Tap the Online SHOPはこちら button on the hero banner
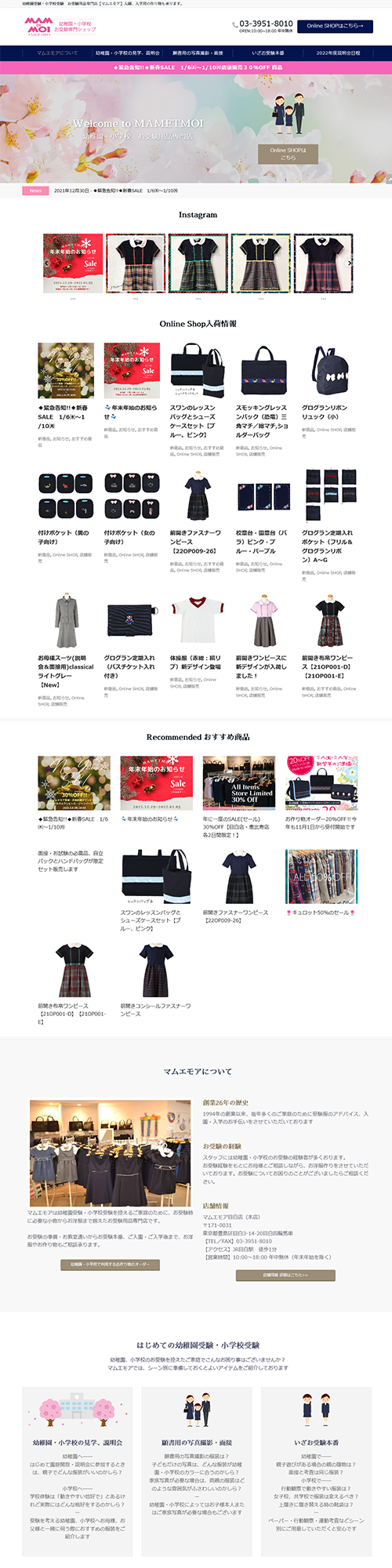This screenshot has width=392, height=1568. (x=289, y=154)
